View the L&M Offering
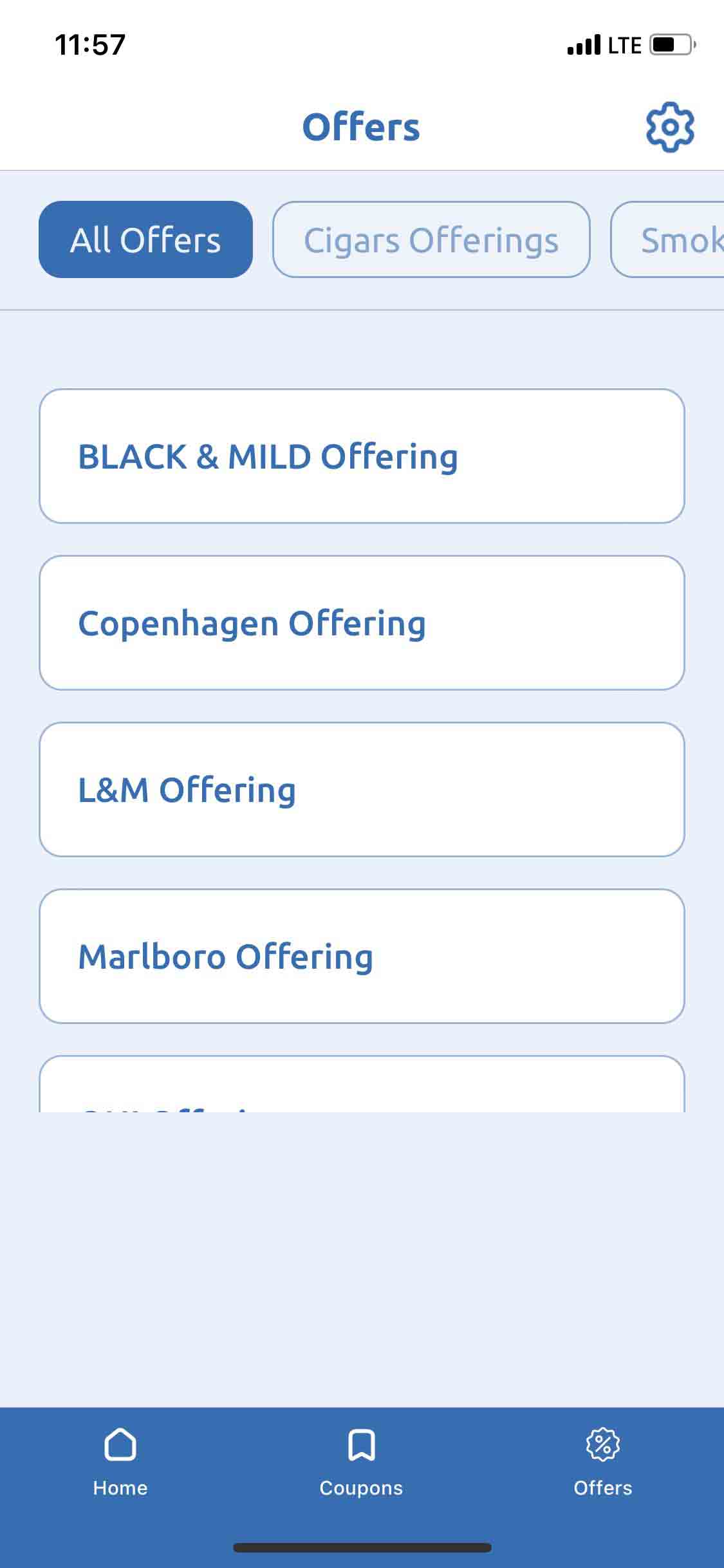This screenshot has height=1568, width=724. 362,789
